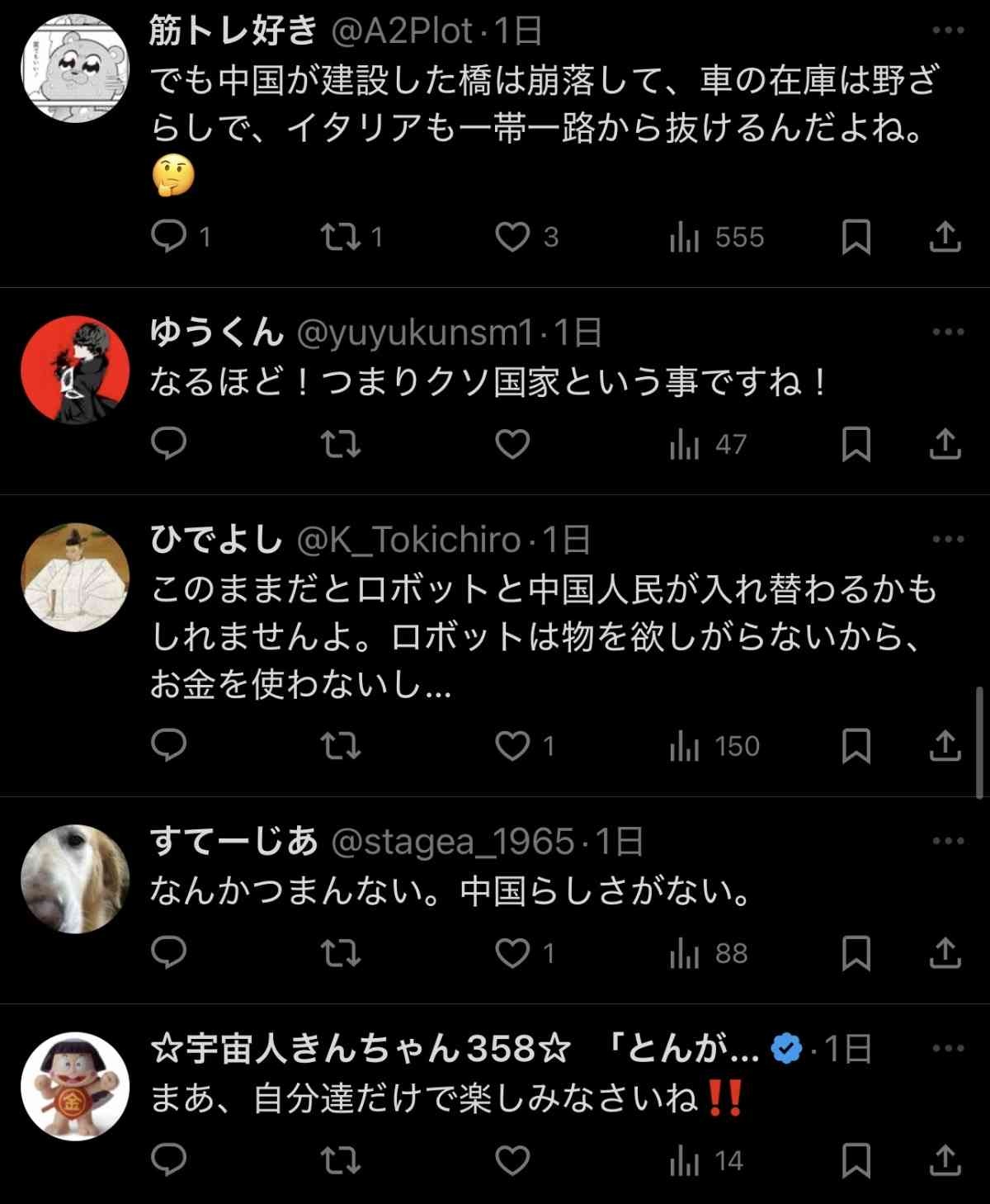This screenshot has width=990, height=1204.
Task: Like ひでよし's post about robots
Action: 512,746
